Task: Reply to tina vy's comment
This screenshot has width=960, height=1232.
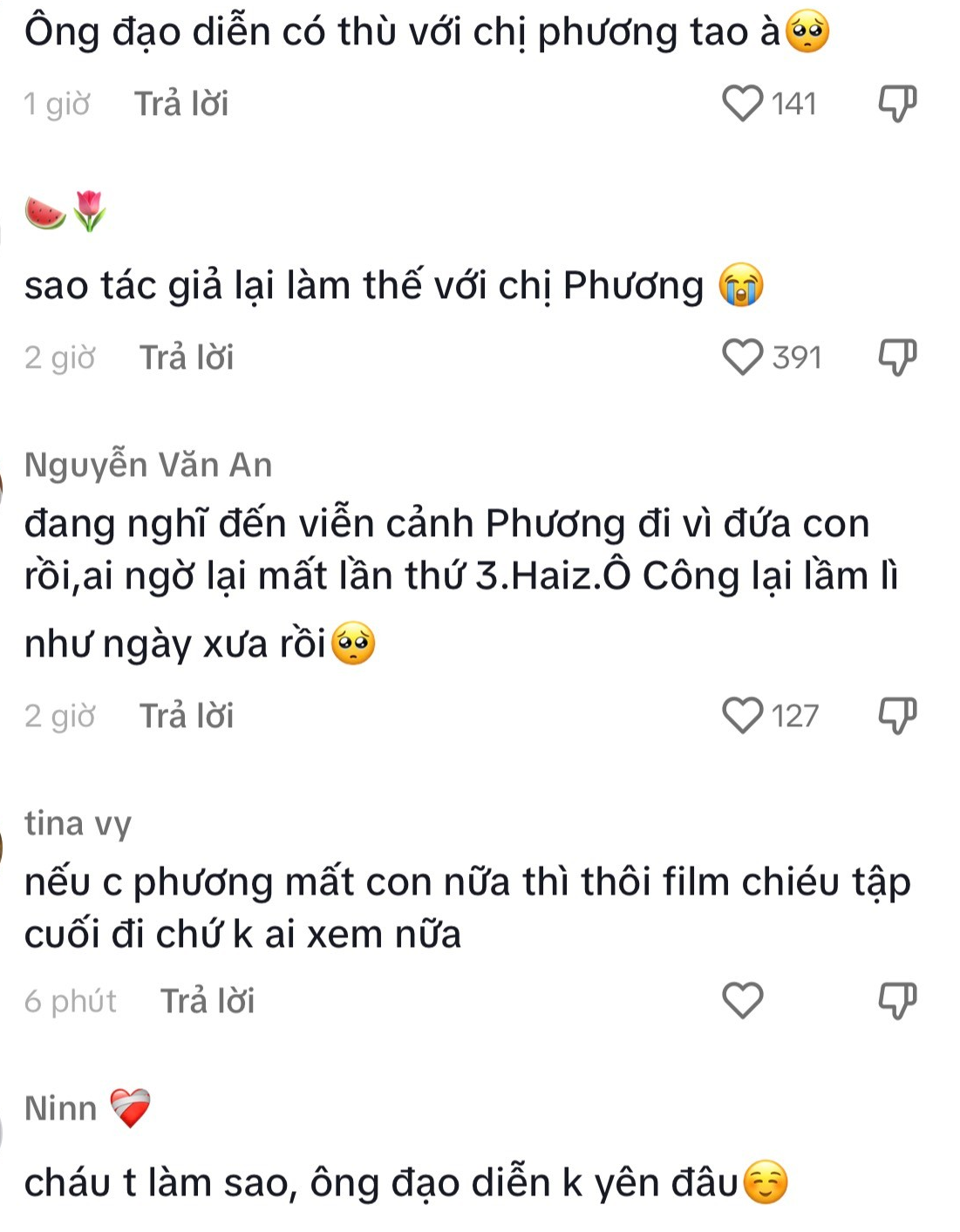Action: click(x=208, y=1001)
